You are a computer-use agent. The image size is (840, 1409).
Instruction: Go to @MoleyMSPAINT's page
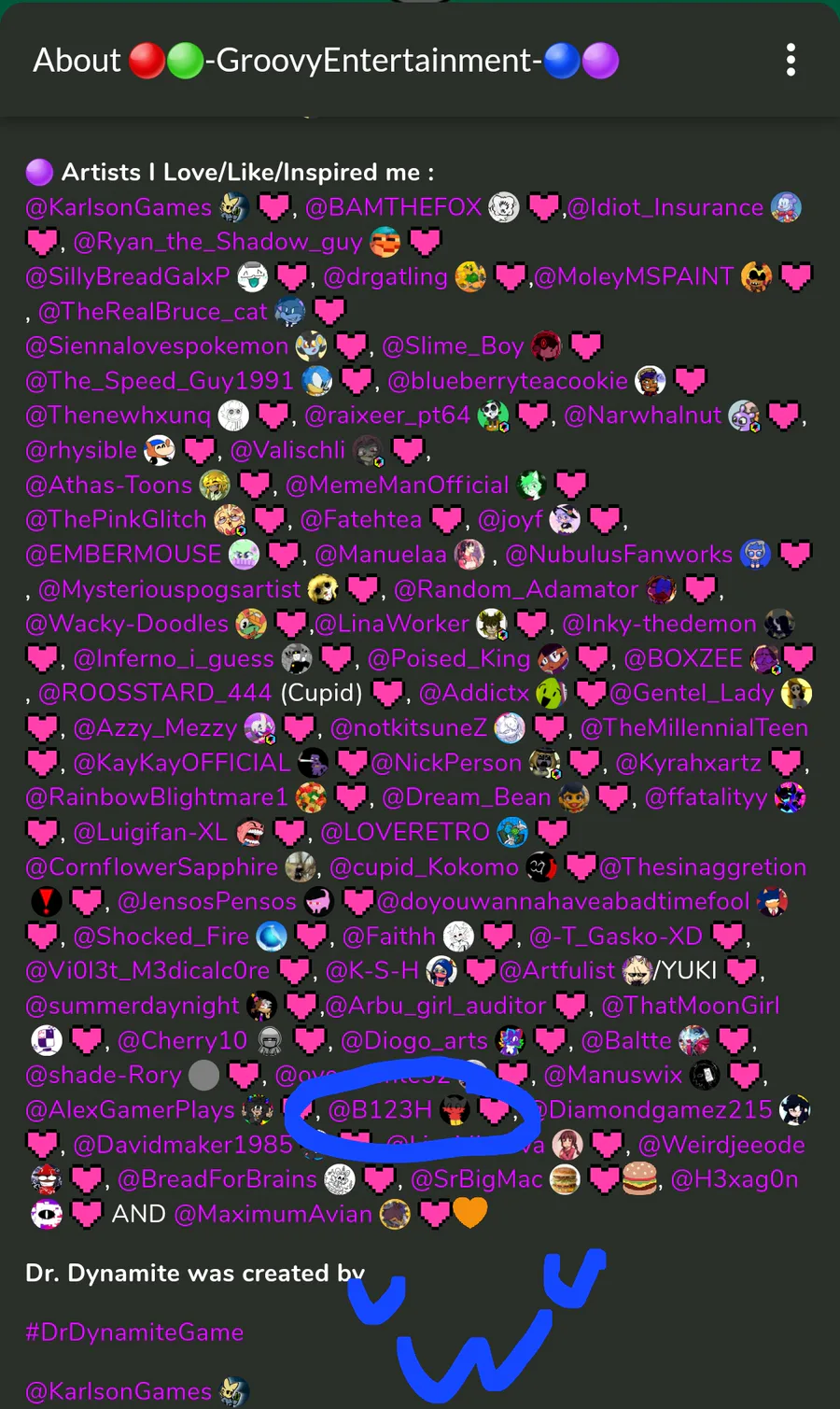(x=634, y=277)
